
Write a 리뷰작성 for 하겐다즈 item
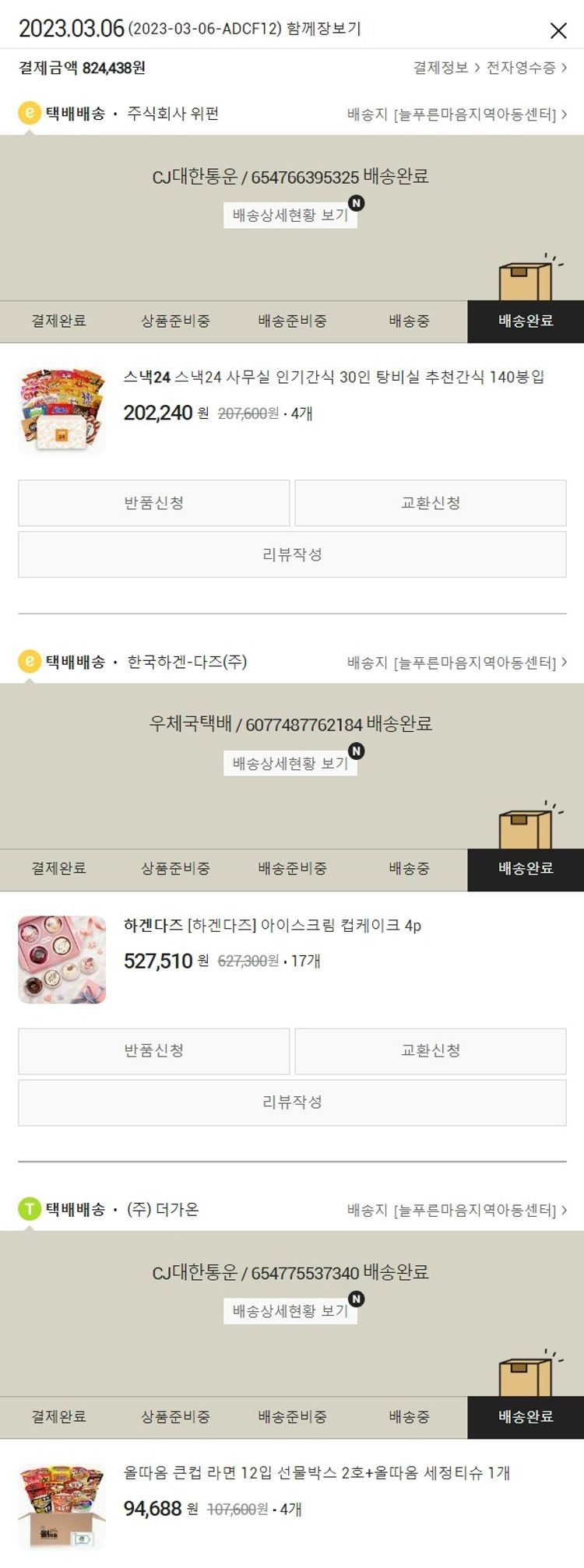coord(292,1102)
